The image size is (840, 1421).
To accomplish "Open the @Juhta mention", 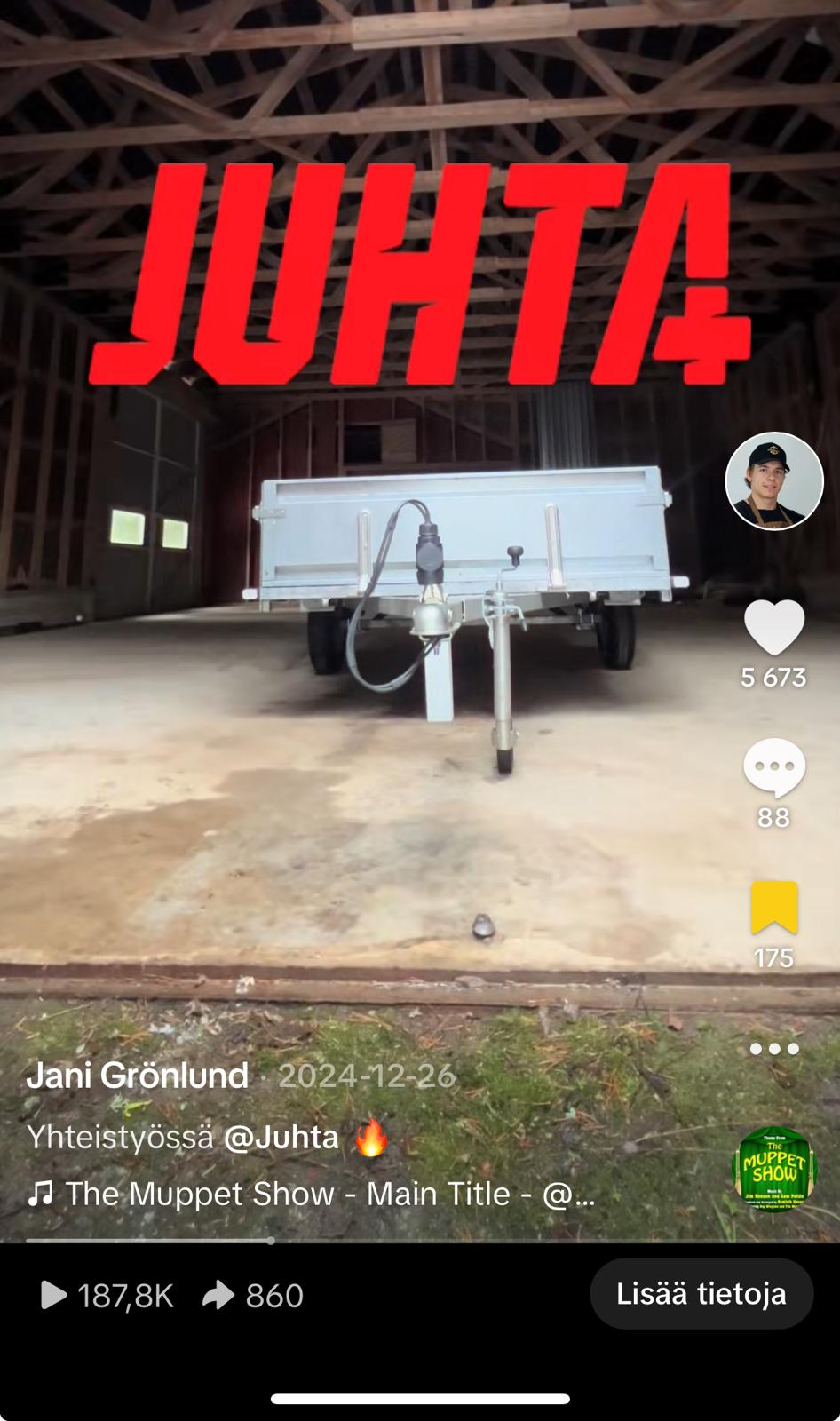I will click(281, 1137).
